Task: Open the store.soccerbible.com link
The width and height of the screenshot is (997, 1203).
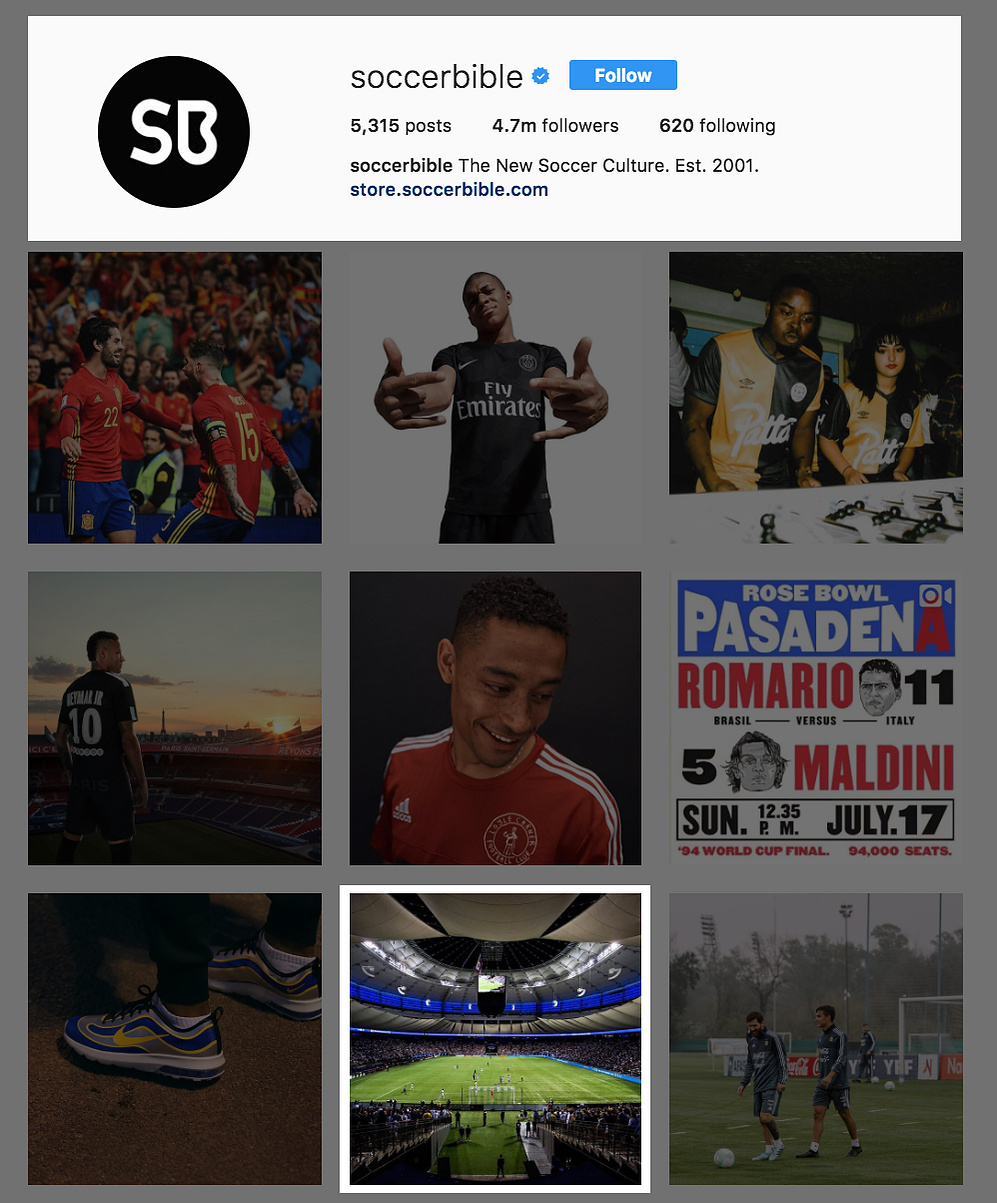Action: pos(449,189)
